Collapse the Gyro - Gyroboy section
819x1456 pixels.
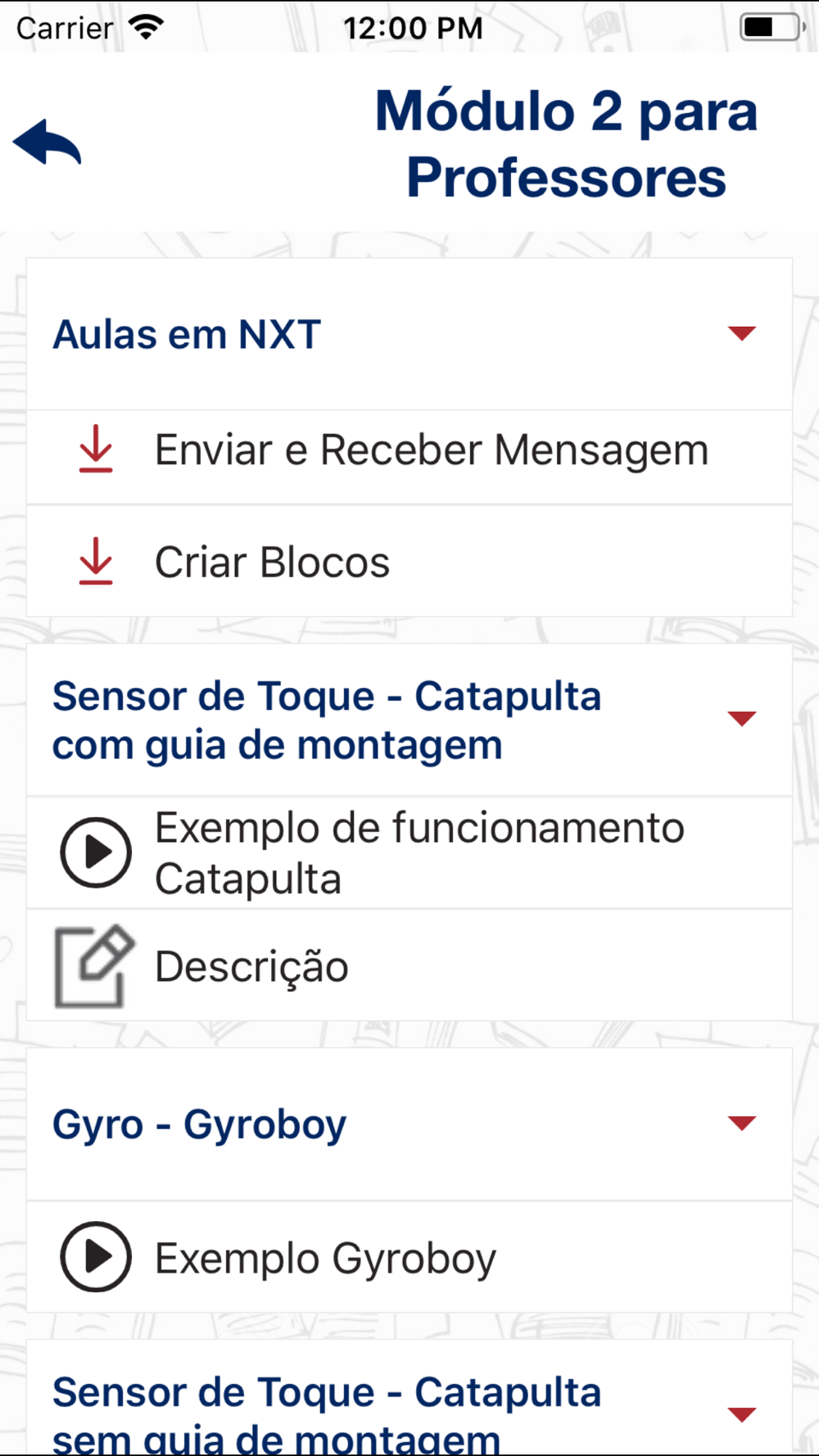[741, 1123]
